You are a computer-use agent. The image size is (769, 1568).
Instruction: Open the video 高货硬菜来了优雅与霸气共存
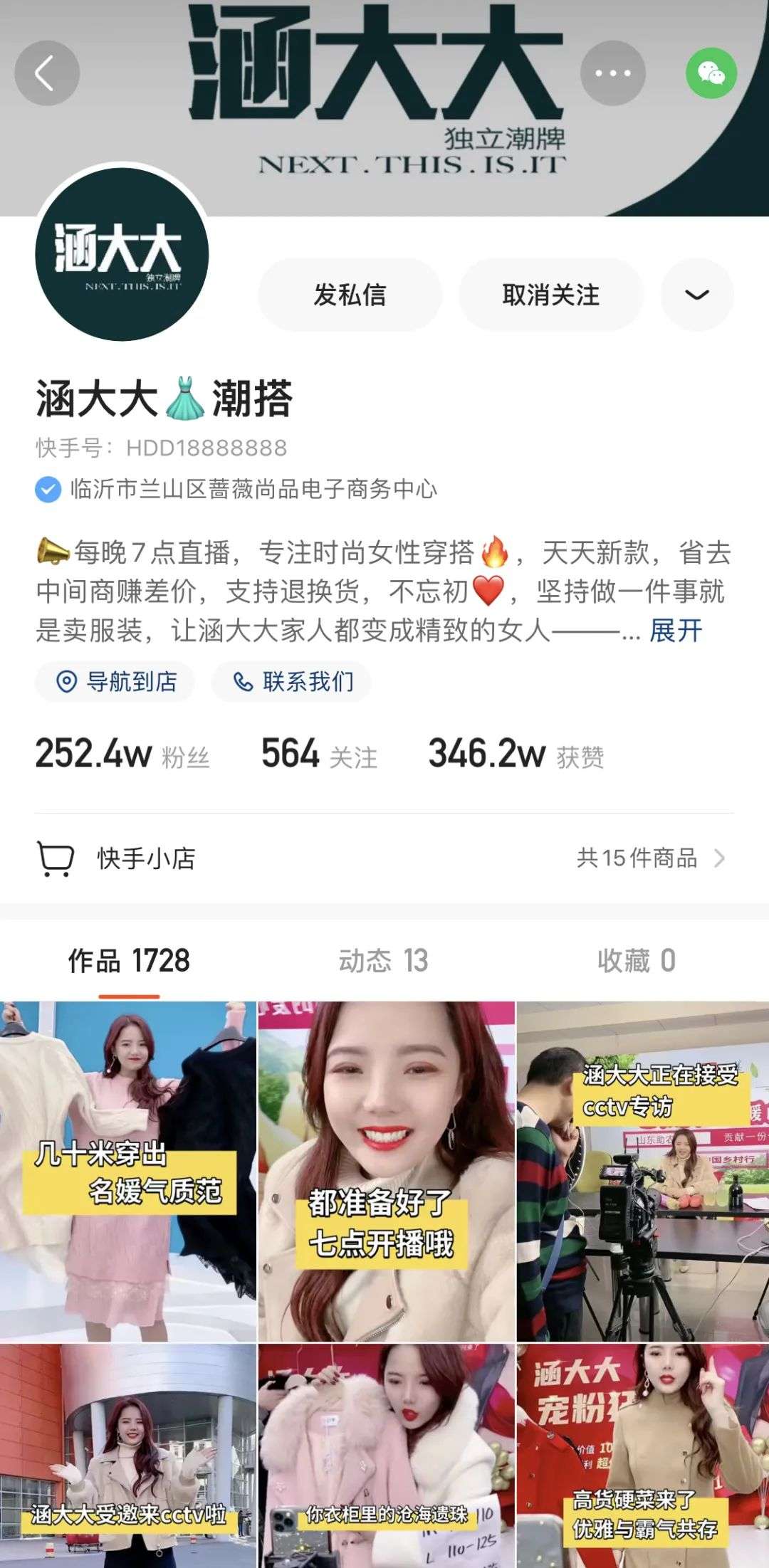click(x=643, y=1456)
